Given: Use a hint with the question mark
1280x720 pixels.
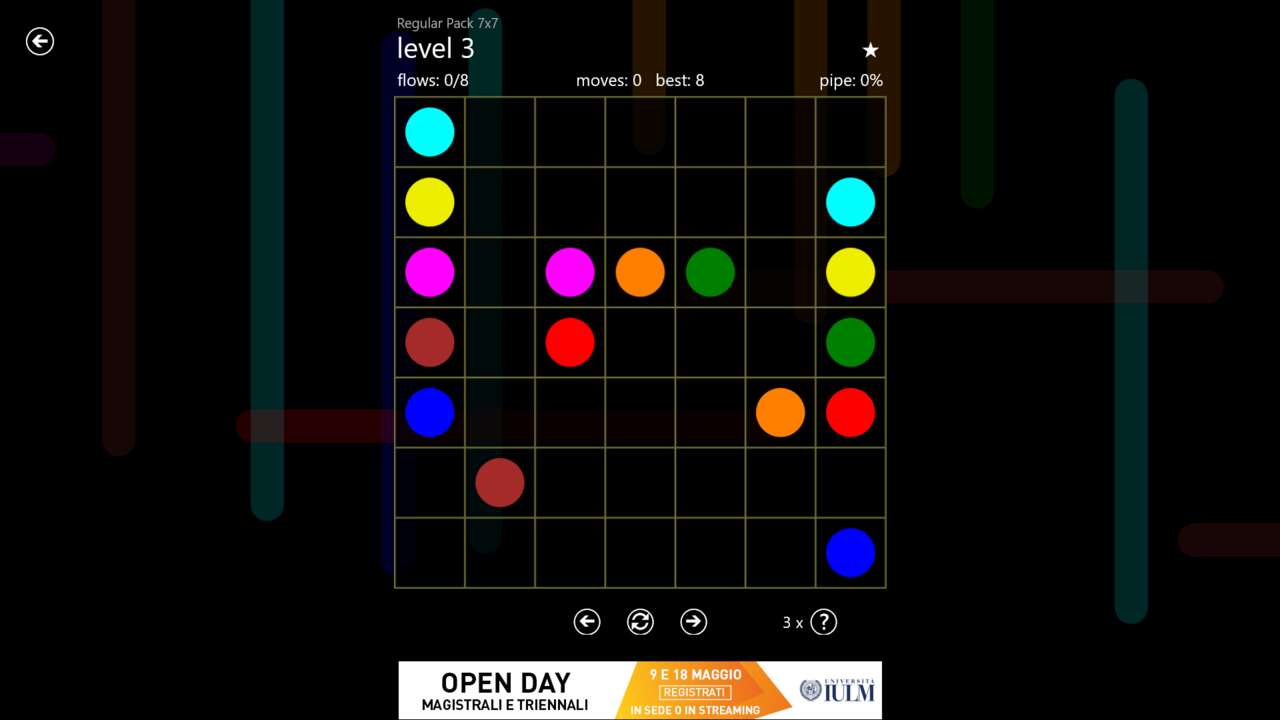Looking at the screenshot, I should 823,622.
